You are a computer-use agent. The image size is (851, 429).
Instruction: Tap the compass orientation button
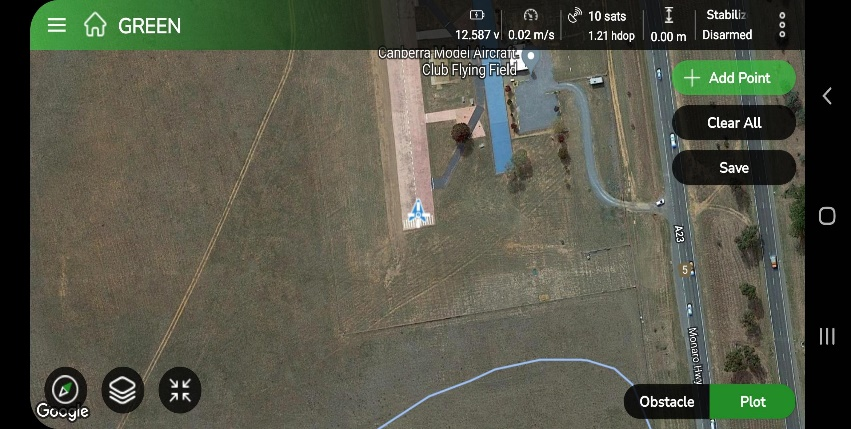point(66,389)
